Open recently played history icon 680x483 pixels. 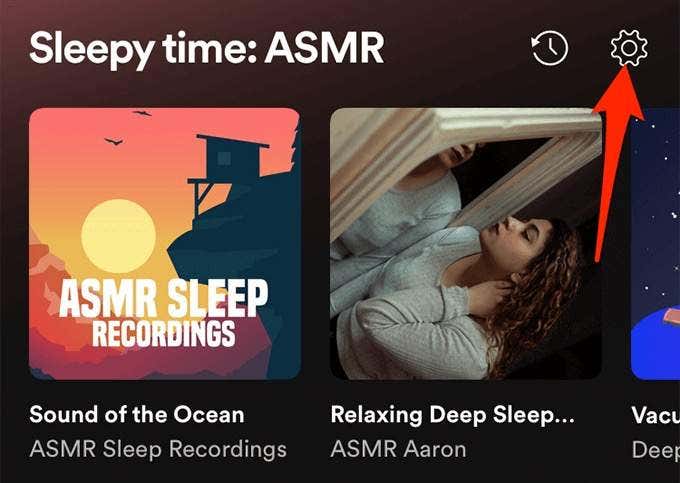point(550,49)
